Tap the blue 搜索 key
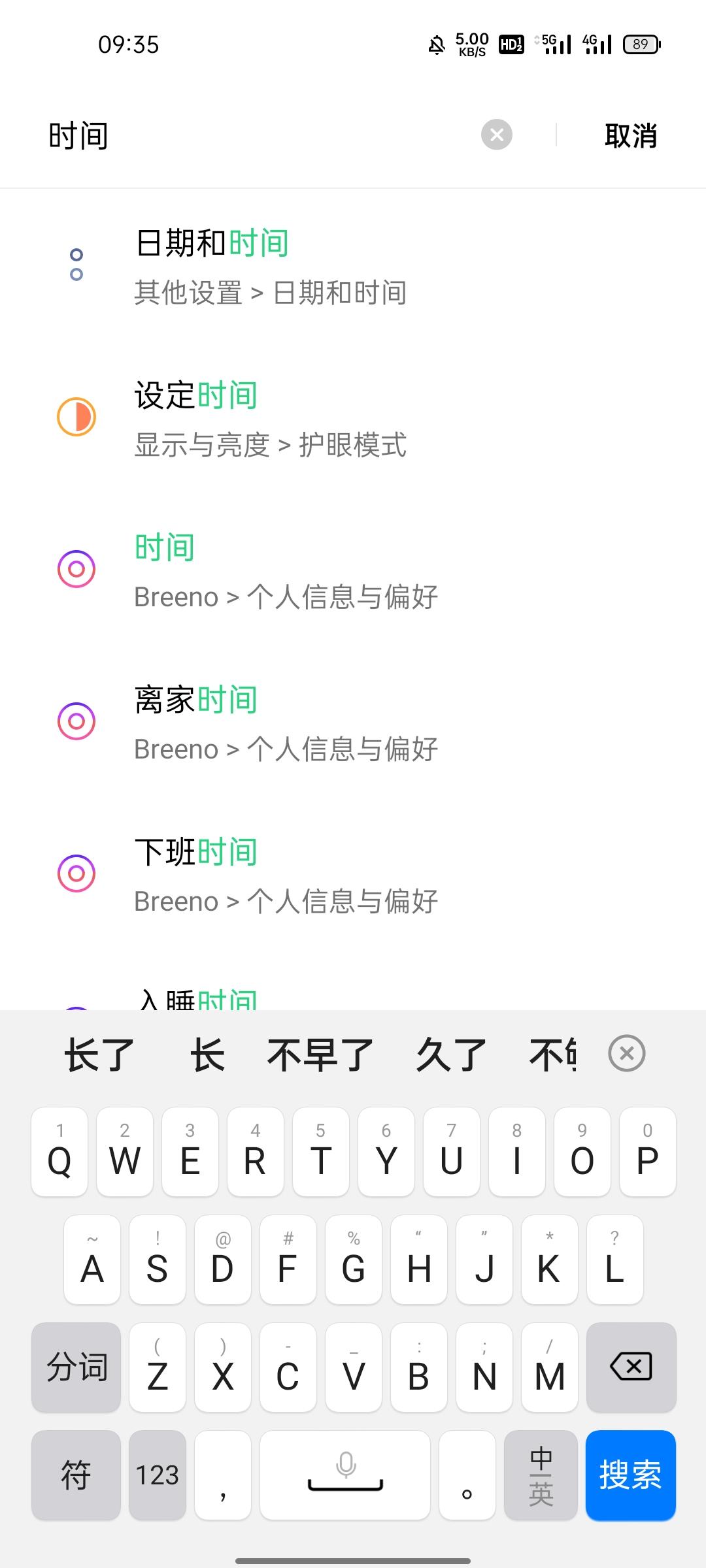This screenshot has height=1568, width=706. pos(630,1475)
